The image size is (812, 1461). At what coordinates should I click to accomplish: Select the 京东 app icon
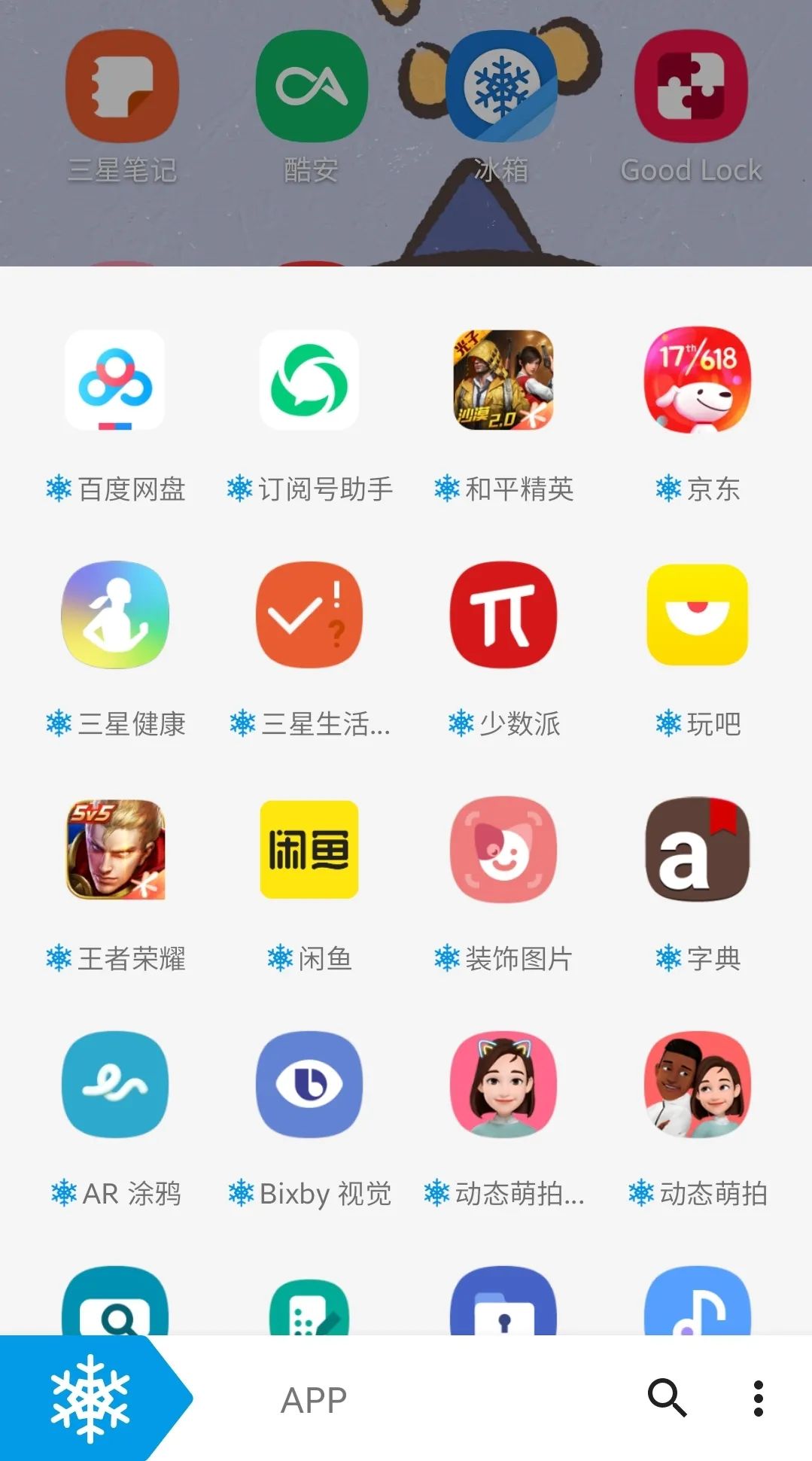[695, 382]
